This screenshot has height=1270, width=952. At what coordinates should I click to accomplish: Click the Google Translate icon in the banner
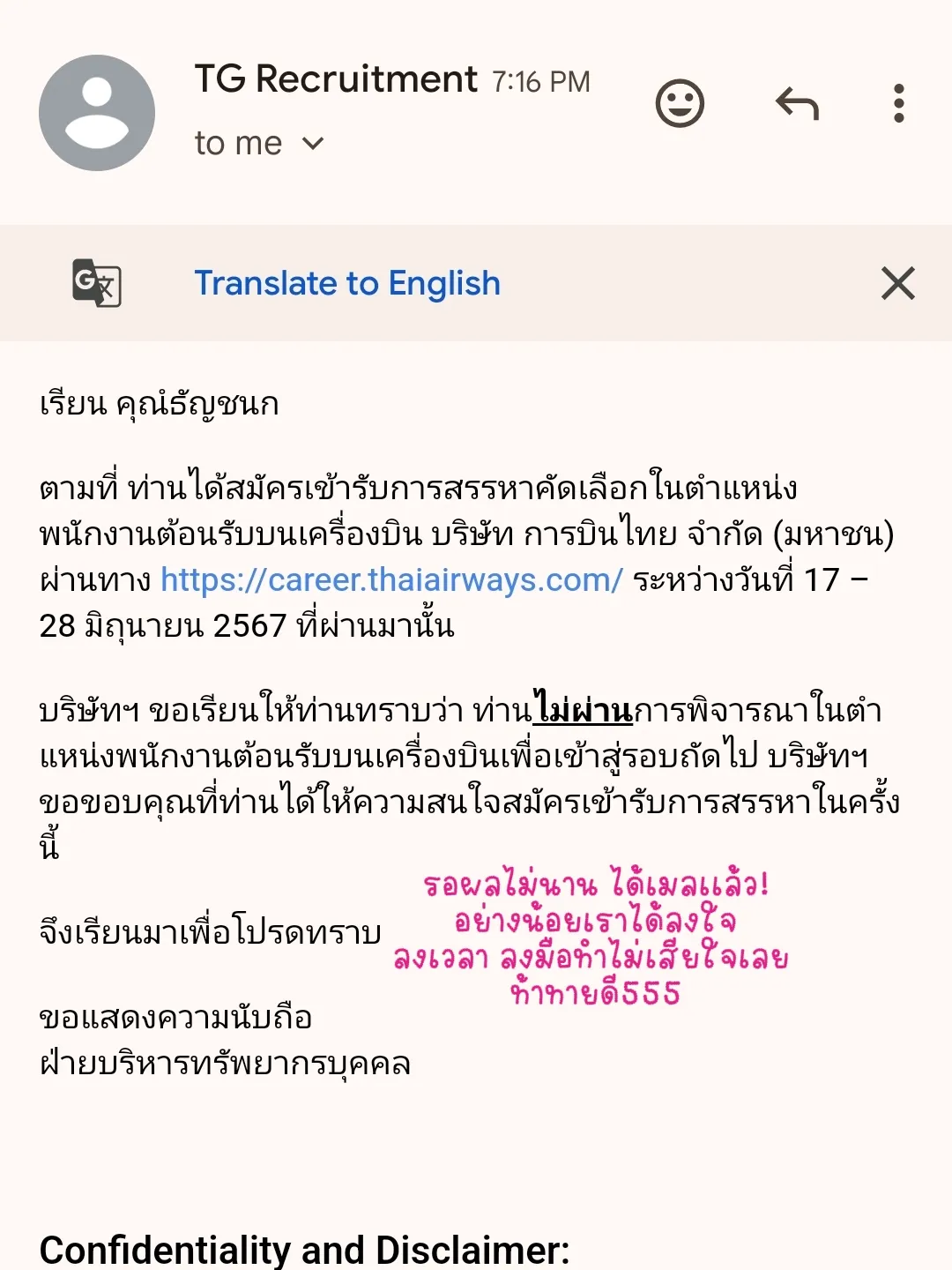coord(97,283)
